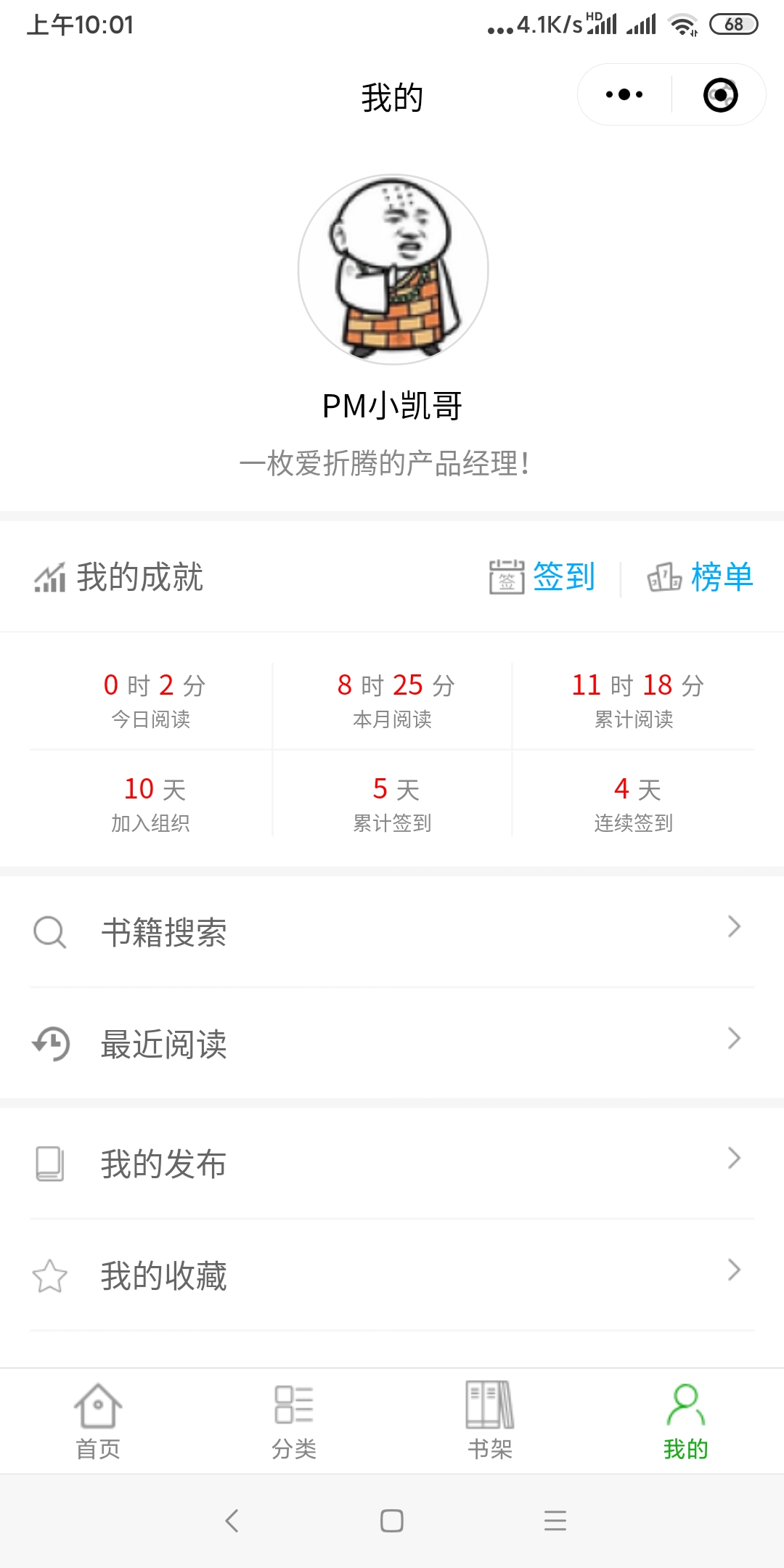Tap the system home button
This screenshot has height=1568, width=784.
coord(392,1520)
